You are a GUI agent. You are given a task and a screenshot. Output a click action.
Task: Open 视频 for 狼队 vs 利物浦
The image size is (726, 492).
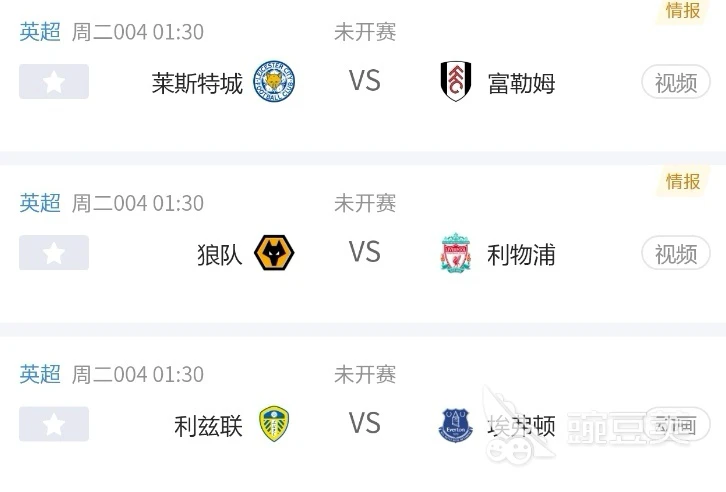coord(676,254)
